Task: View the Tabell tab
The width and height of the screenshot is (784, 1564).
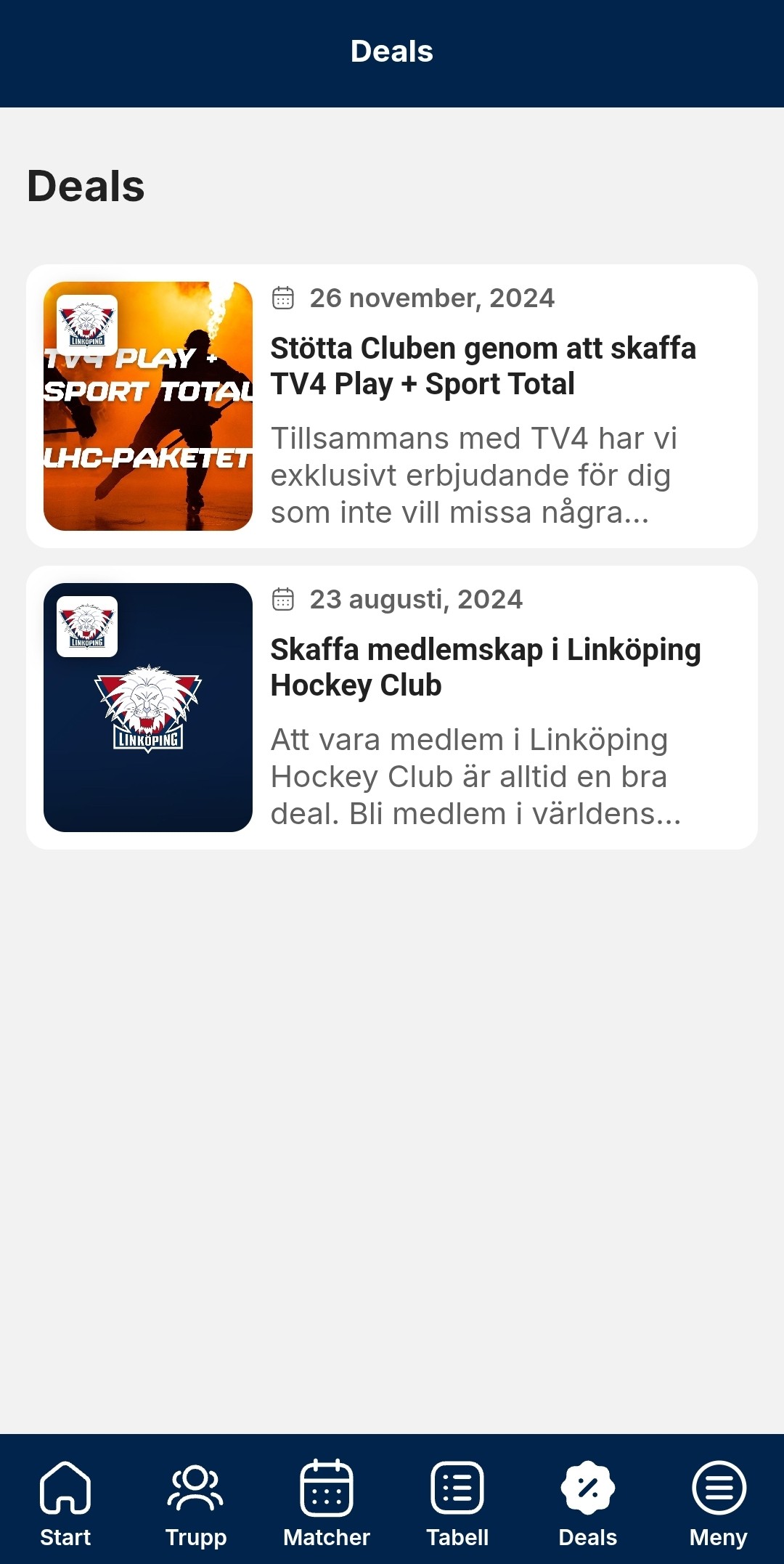Action: pos(457,1502)
